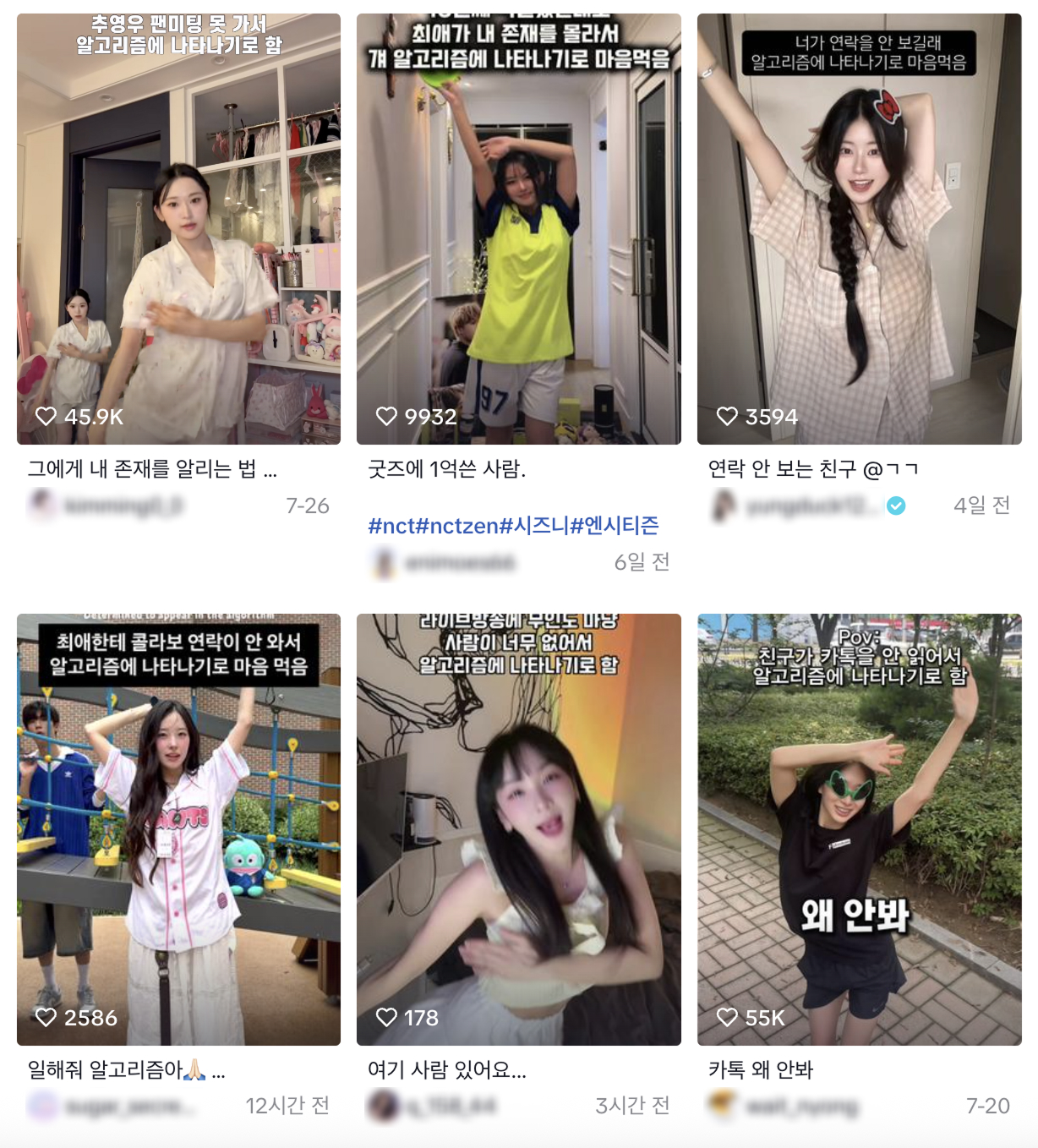The height and width of the screenshot is (1148, 1038).
Task: Open the video captioned 굿즈에 1억쓴 사람
Action: pos(518,228)
